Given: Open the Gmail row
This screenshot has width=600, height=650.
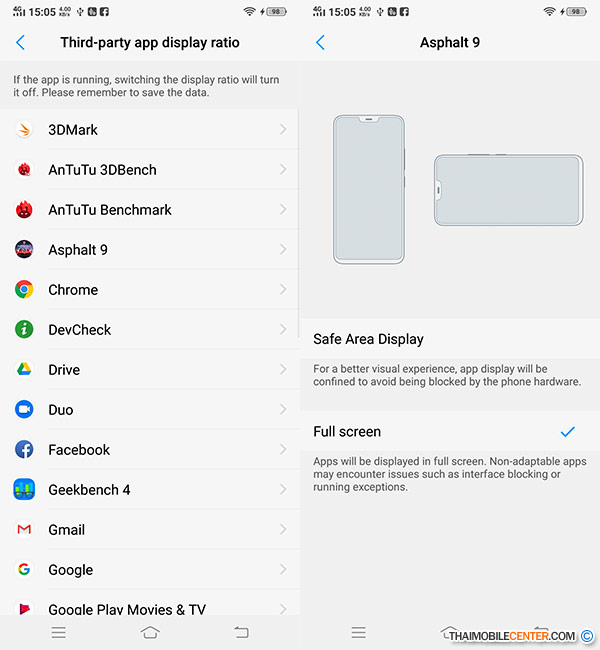Looking at the screenshot, I should point(150,530).
